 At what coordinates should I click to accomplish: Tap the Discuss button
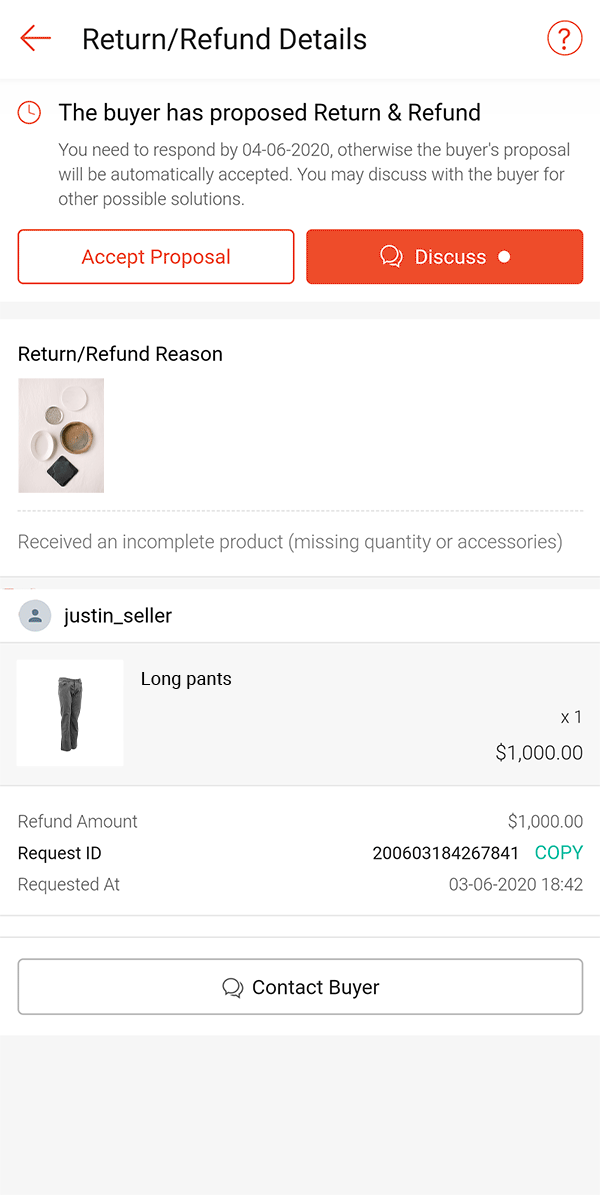(x=444, y=257)
